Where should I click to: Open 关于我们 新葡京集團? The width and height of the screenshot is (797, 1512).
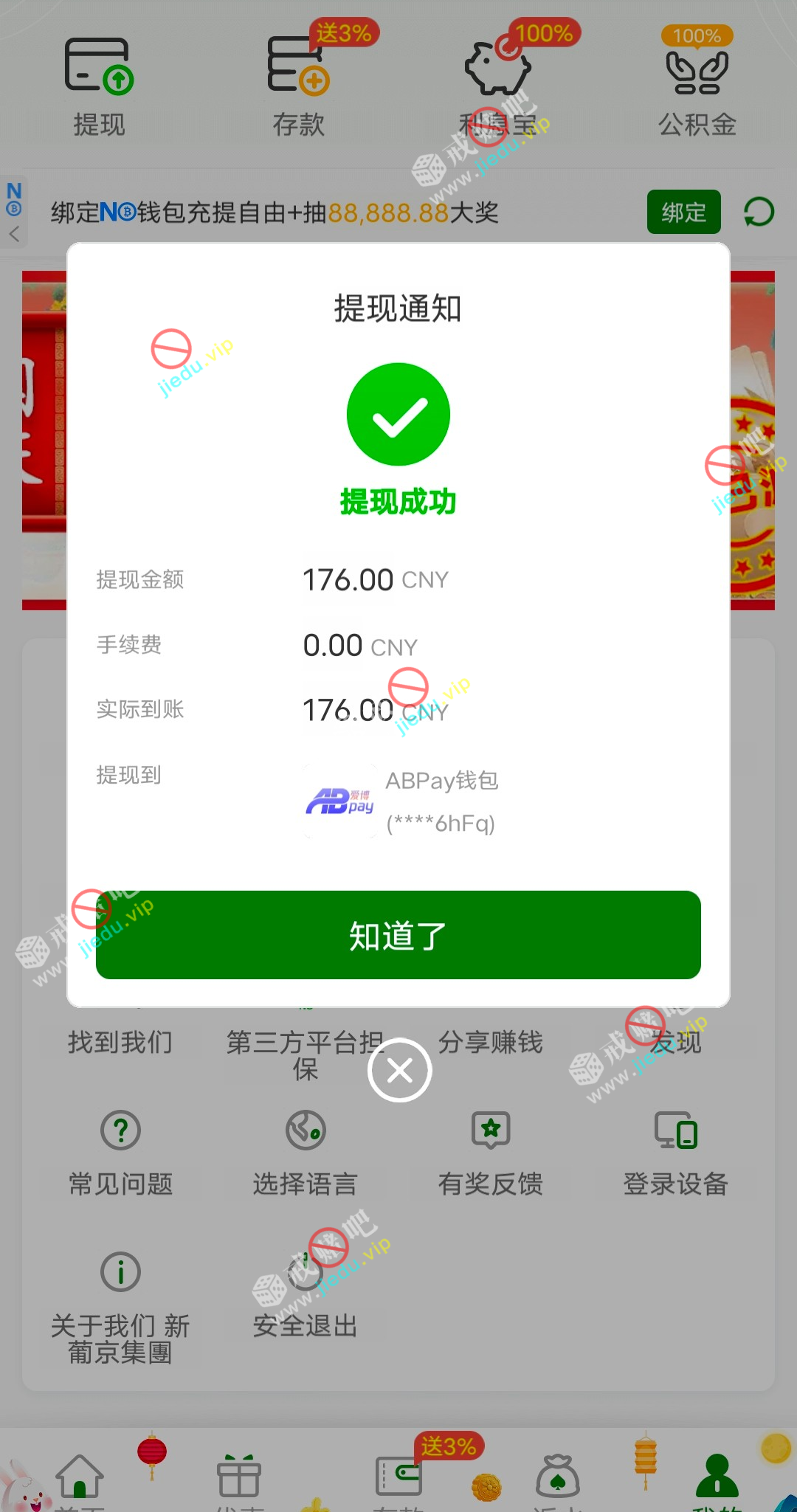click(x=120, y=1306)
